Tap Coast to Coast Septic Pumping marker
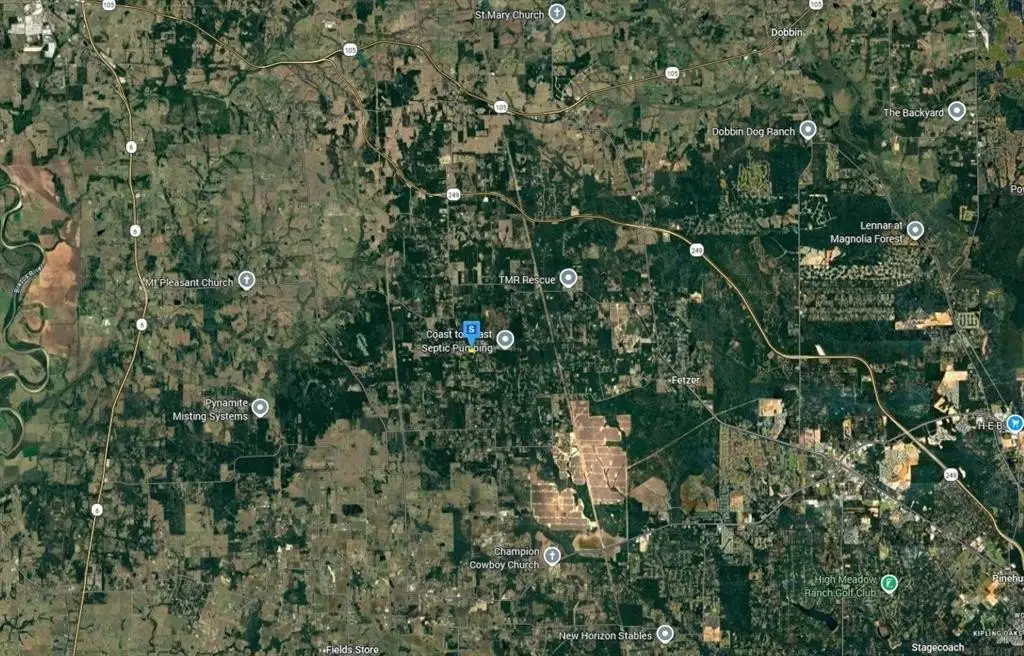This screenshot has width=1024, height=656. point(506,340)
